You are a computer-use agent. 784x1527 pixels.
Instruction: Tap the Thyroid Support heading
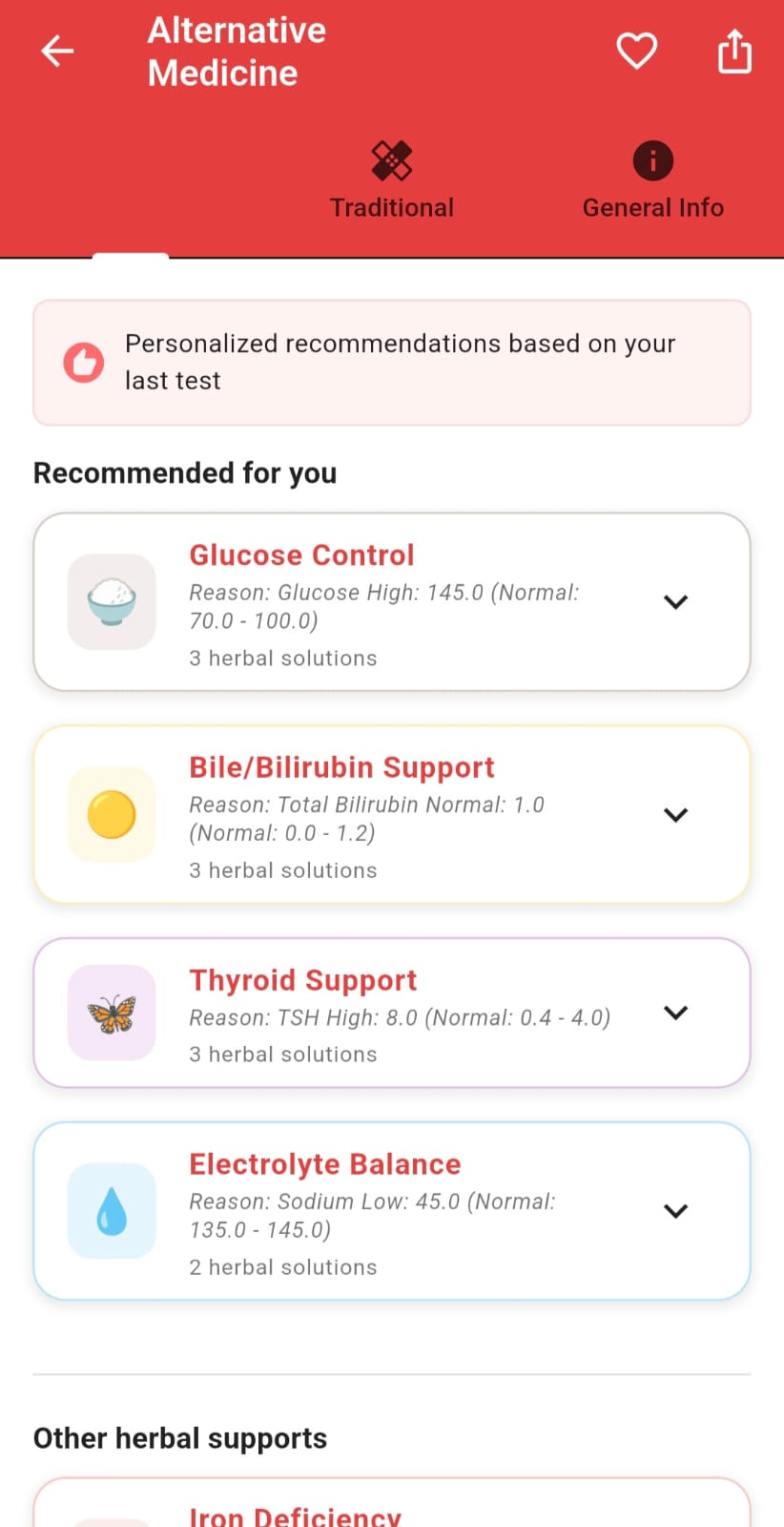coord(303,979)
